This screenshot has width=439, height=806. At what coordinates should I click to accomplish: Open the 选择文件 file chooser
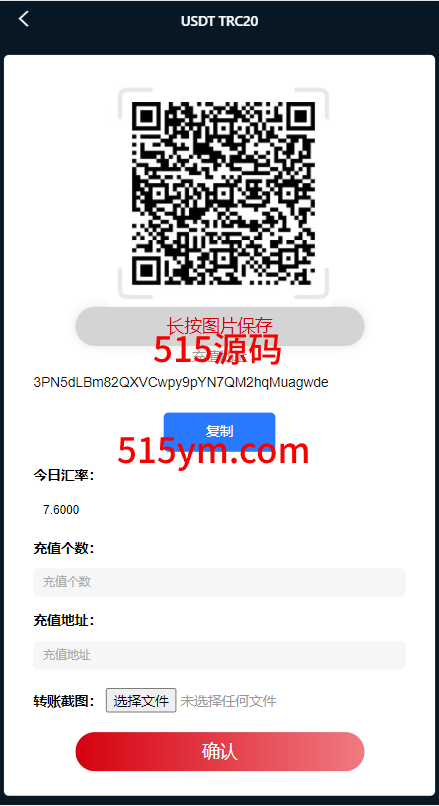tap(141, 700)
